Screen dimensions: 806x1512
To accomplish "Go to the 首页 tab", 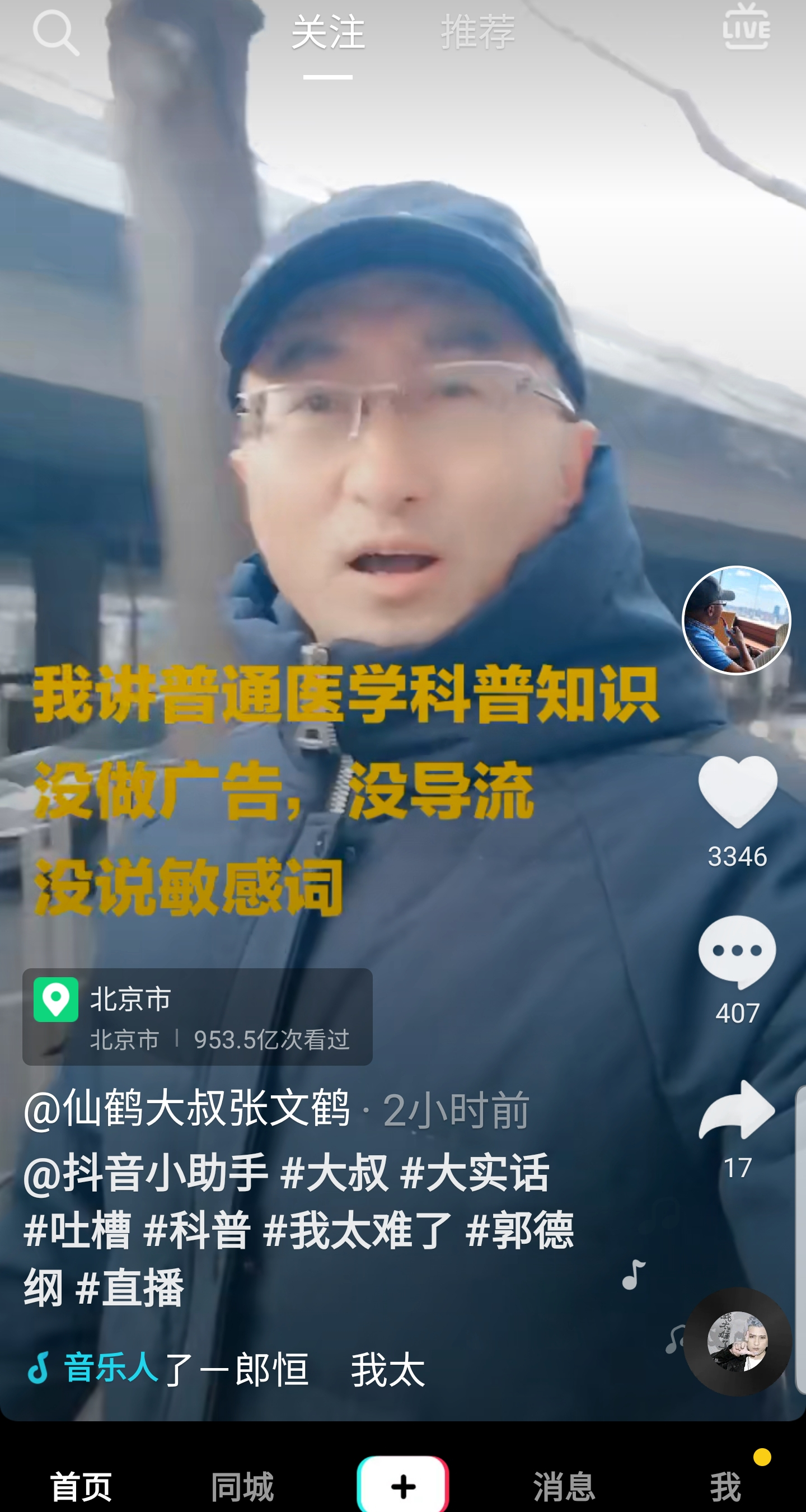I will pos(81,1486).
